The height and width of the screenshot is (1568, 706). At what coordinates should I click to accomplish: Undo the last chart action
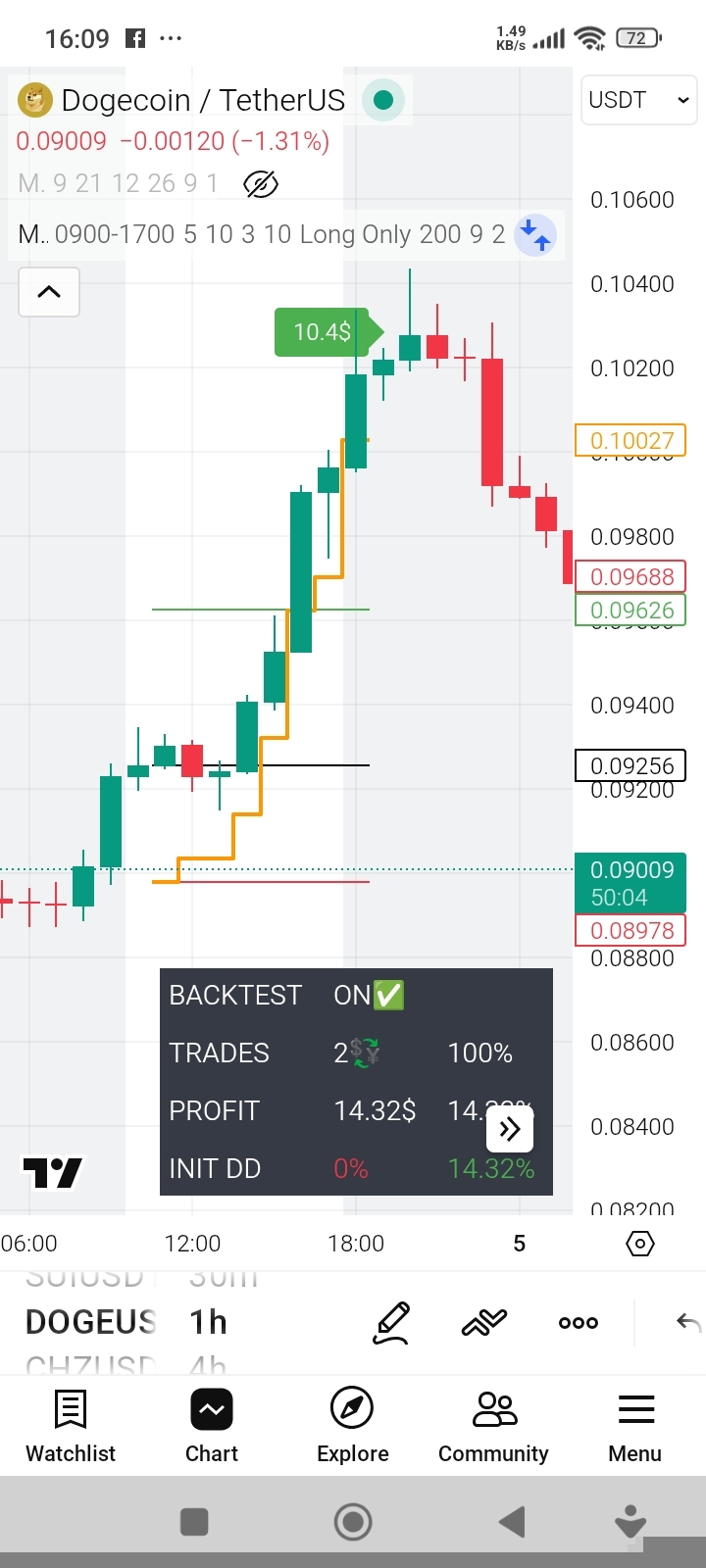coord(688,1322)
